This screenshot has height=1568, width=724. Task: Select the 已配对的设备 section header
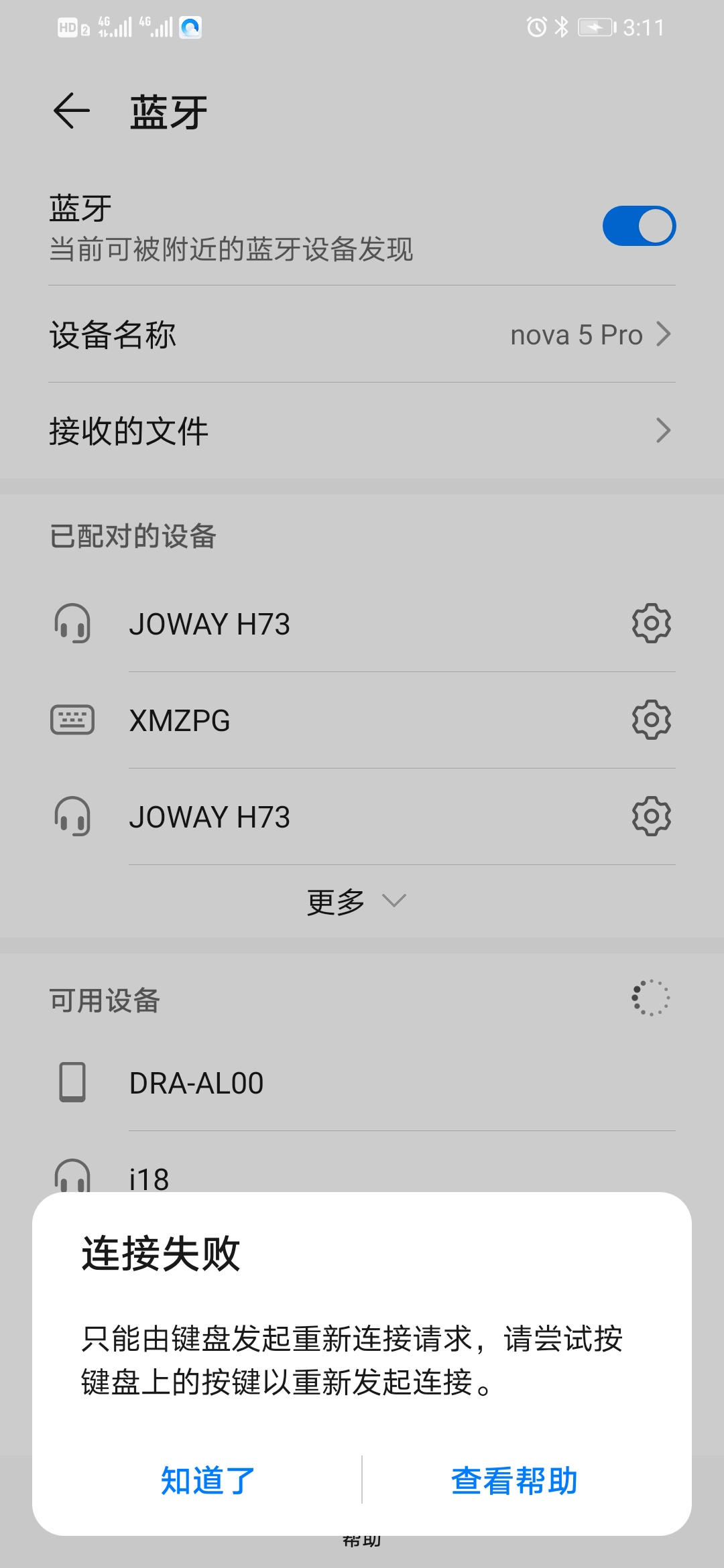click(134, 536)
